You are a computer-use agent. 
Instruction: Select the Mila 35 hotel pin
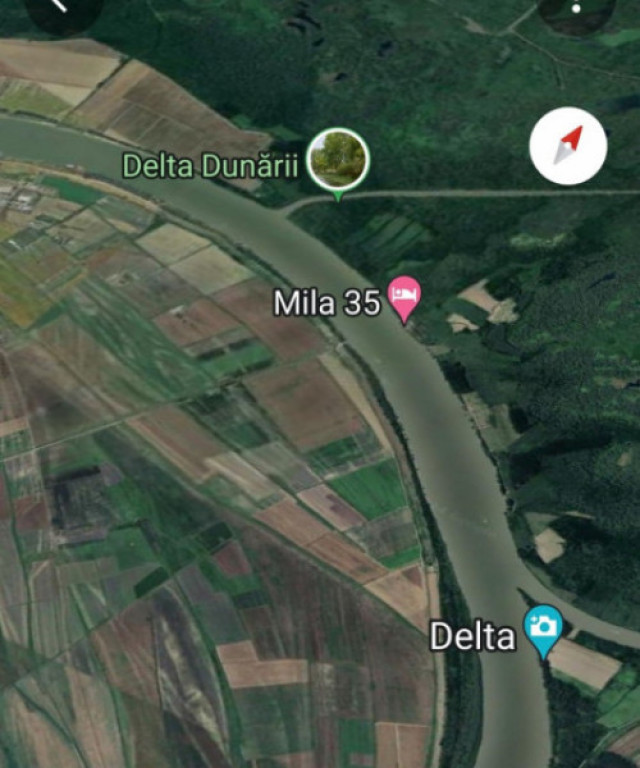tap(404, 297)
